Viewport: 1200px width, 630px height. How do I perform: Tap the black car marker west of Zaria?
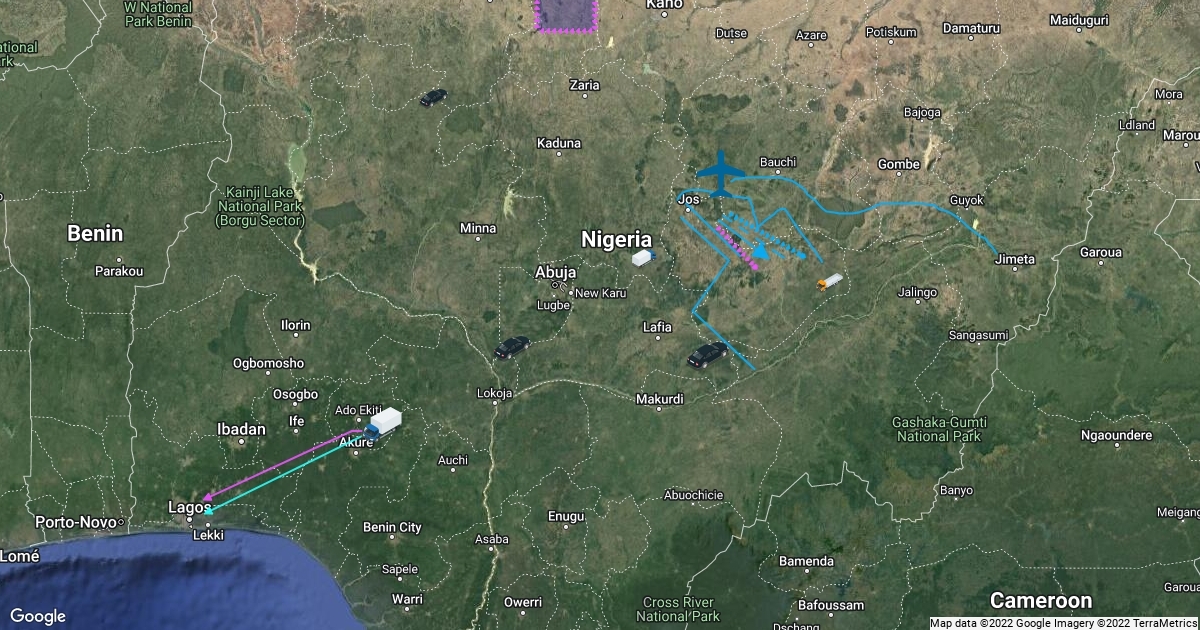pos(433,97)
